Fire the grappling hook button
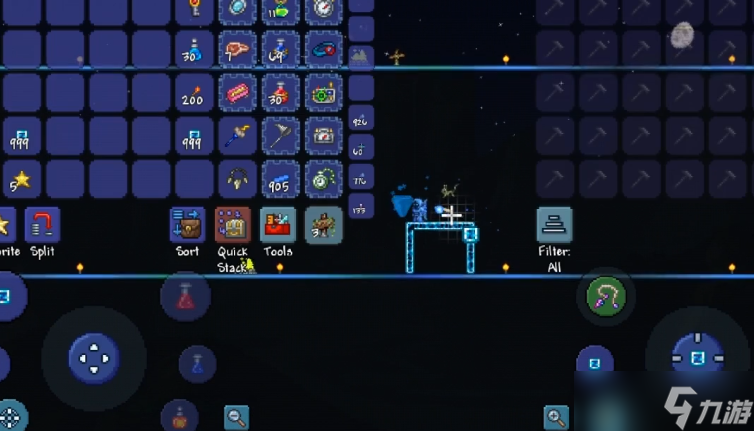The width and height of the screenshot is (754, 431). pos(606,296)
